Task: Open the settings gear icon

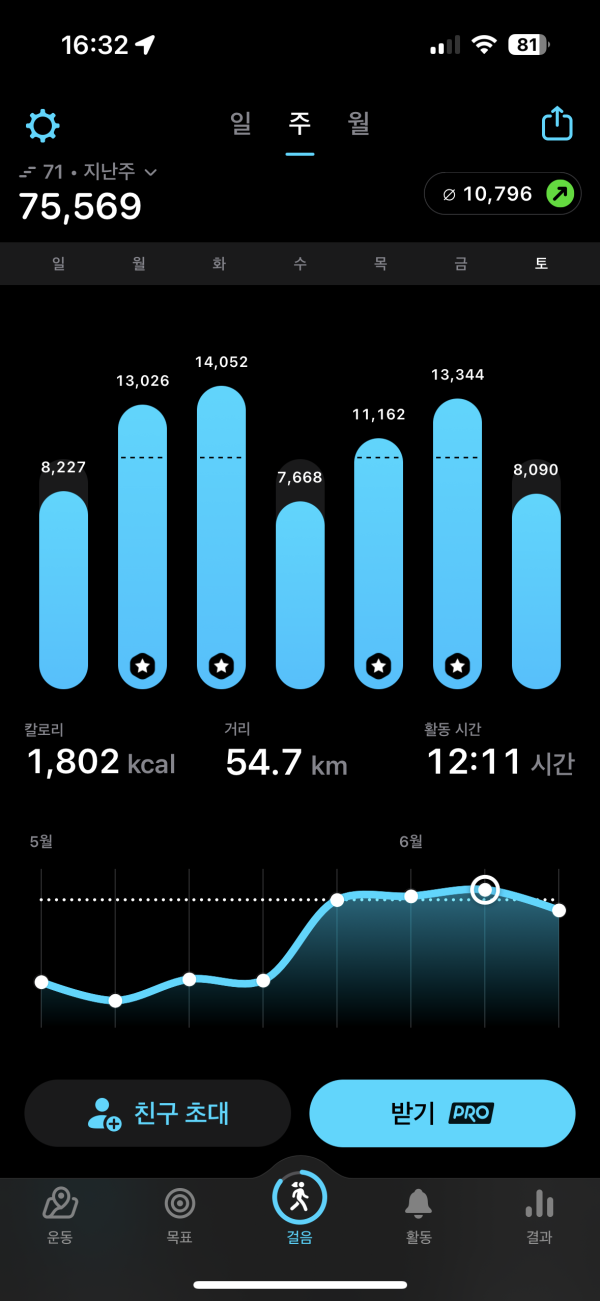Action: pyautogui.click(x=43, y=126)
